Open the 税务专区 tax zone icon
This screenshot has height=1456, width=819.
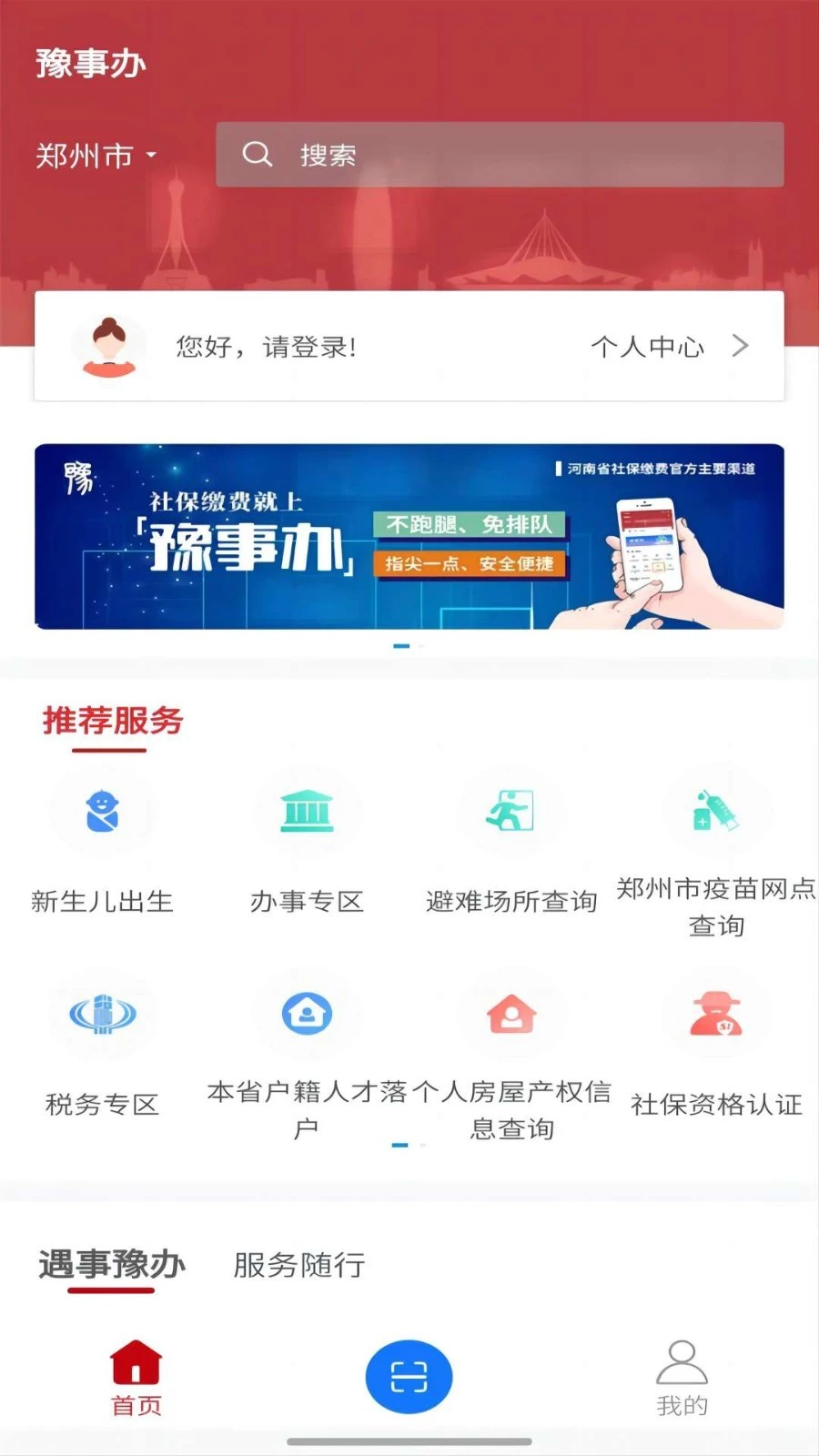[x=102, y=1015]
